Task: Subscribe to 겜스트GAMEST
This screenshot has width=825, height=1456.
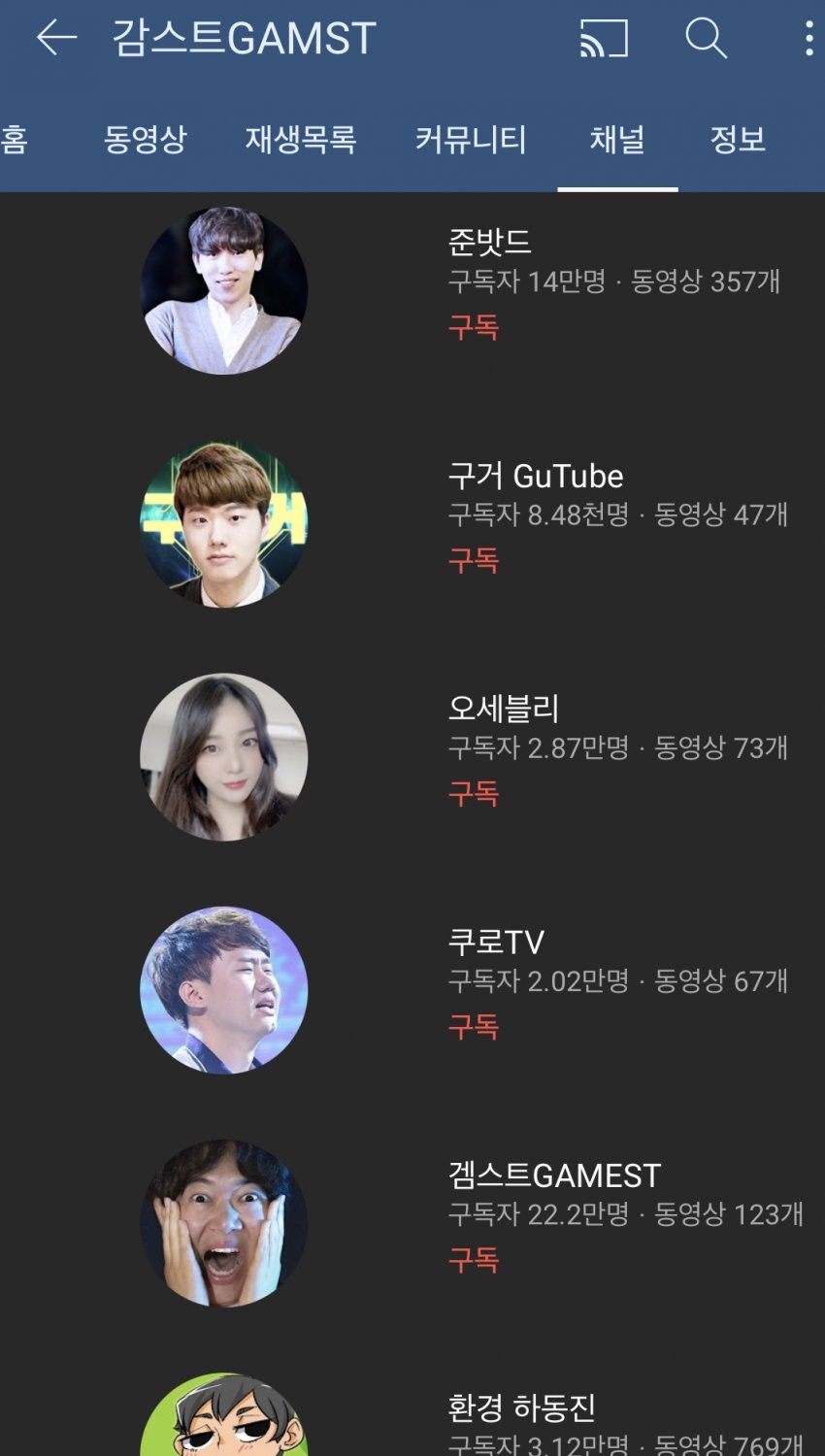Action: (474, 1260)
